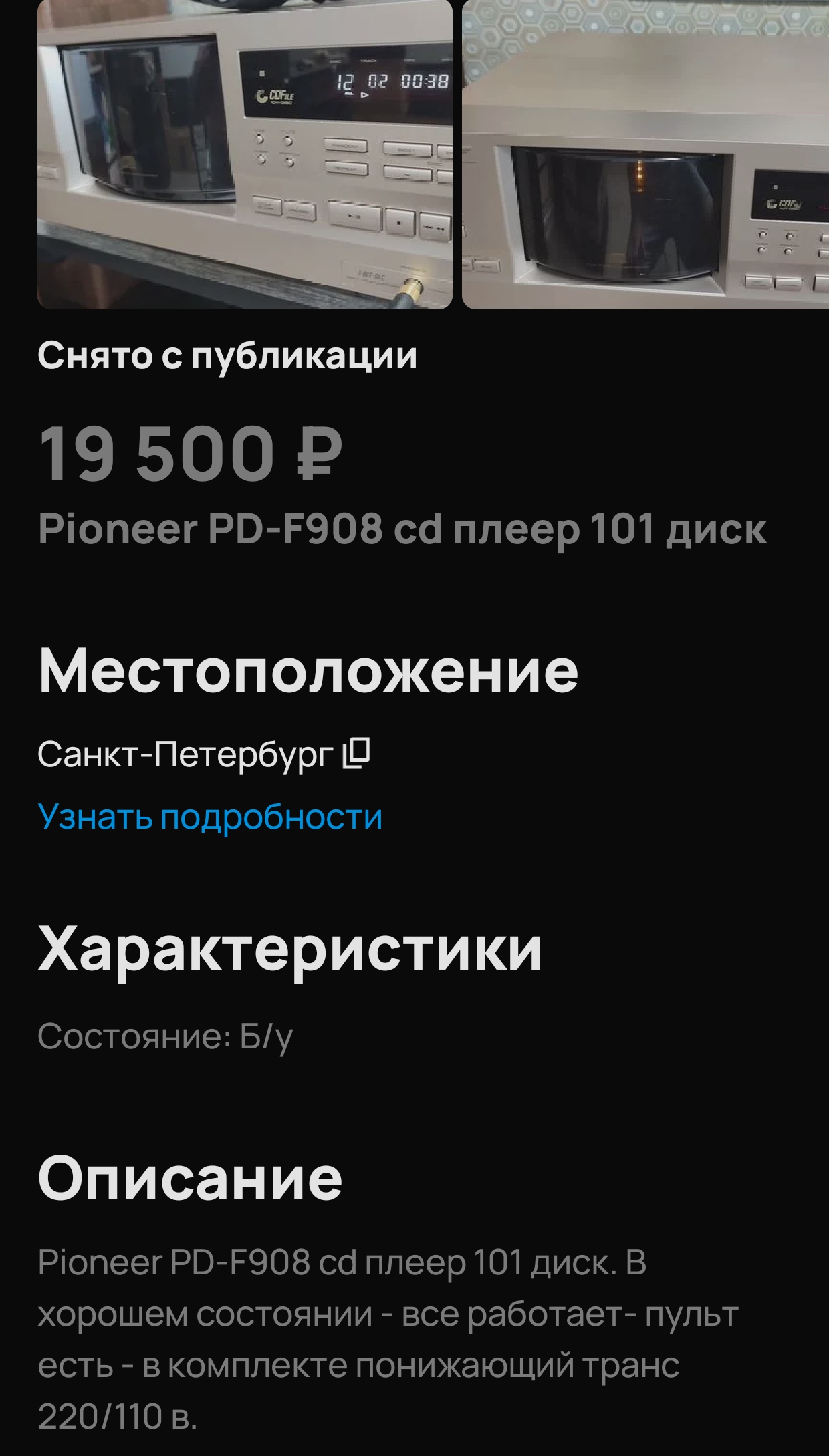The width and height of the screenshot is (829, 1456).
Task: Tap the Узнать подробности link
Action: pos(210,816)
